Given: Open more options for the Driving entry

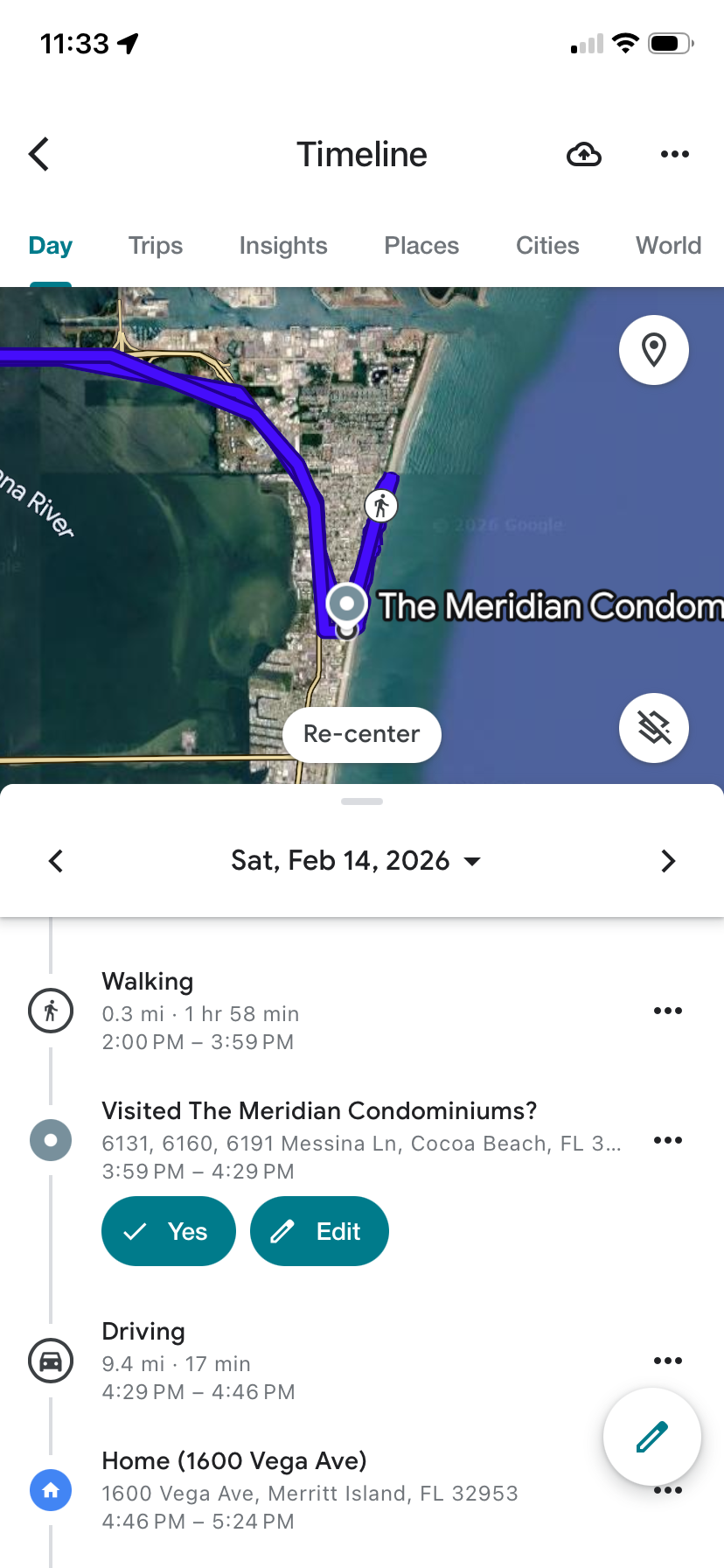Looking at the screenshot, I should [667, 1361].
